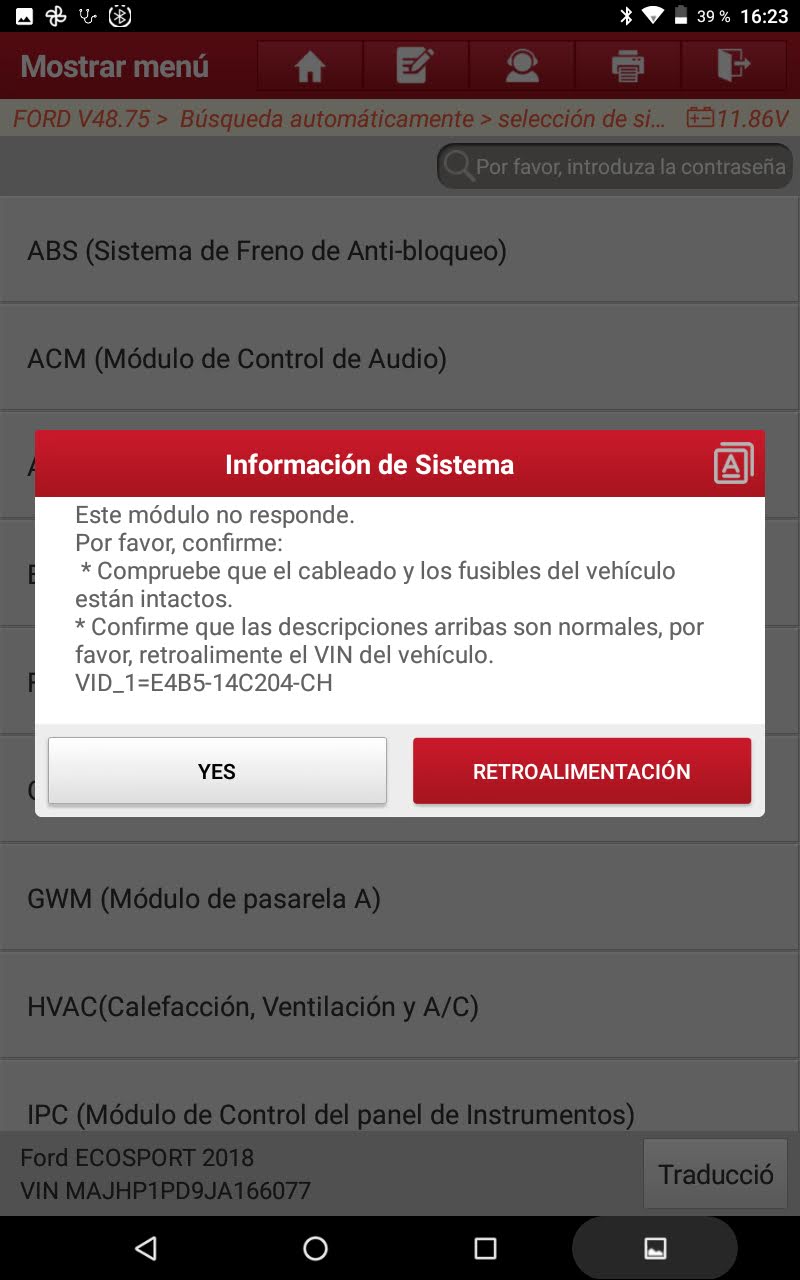This screenshot has width=800, height=1280.
Task: Open the user support toolbar icon
Action: 521,67
